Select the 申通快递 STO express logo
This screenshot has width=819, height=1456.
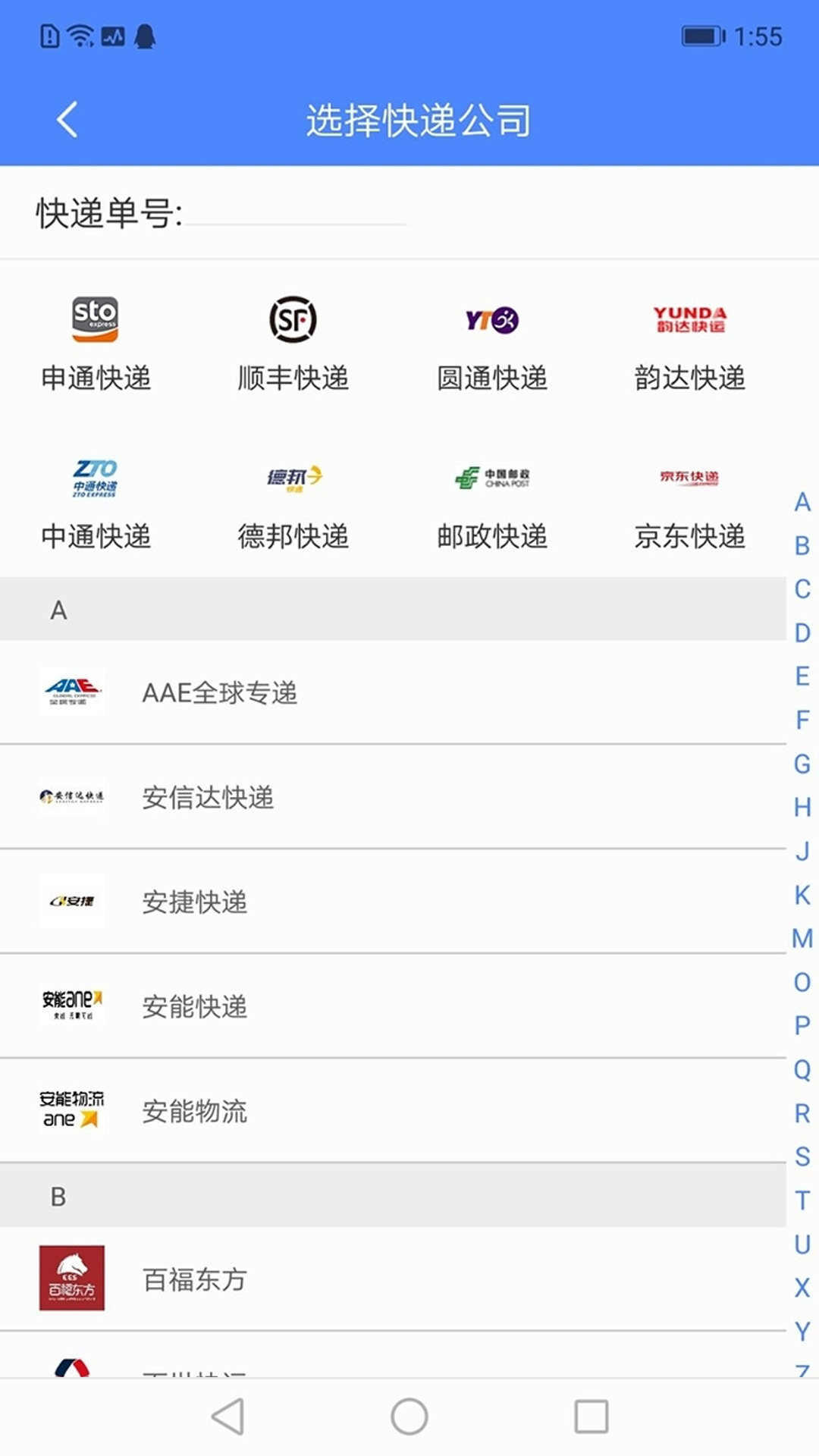(x=96, y=320)
